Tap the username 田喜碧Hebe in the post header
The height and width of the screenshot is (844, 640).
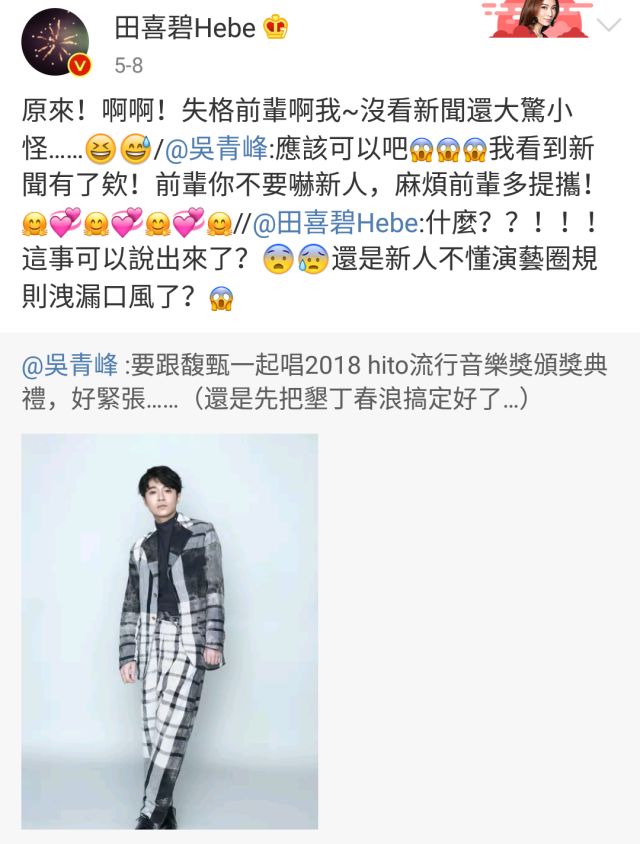pyautogui.click(x=185, y=30)
